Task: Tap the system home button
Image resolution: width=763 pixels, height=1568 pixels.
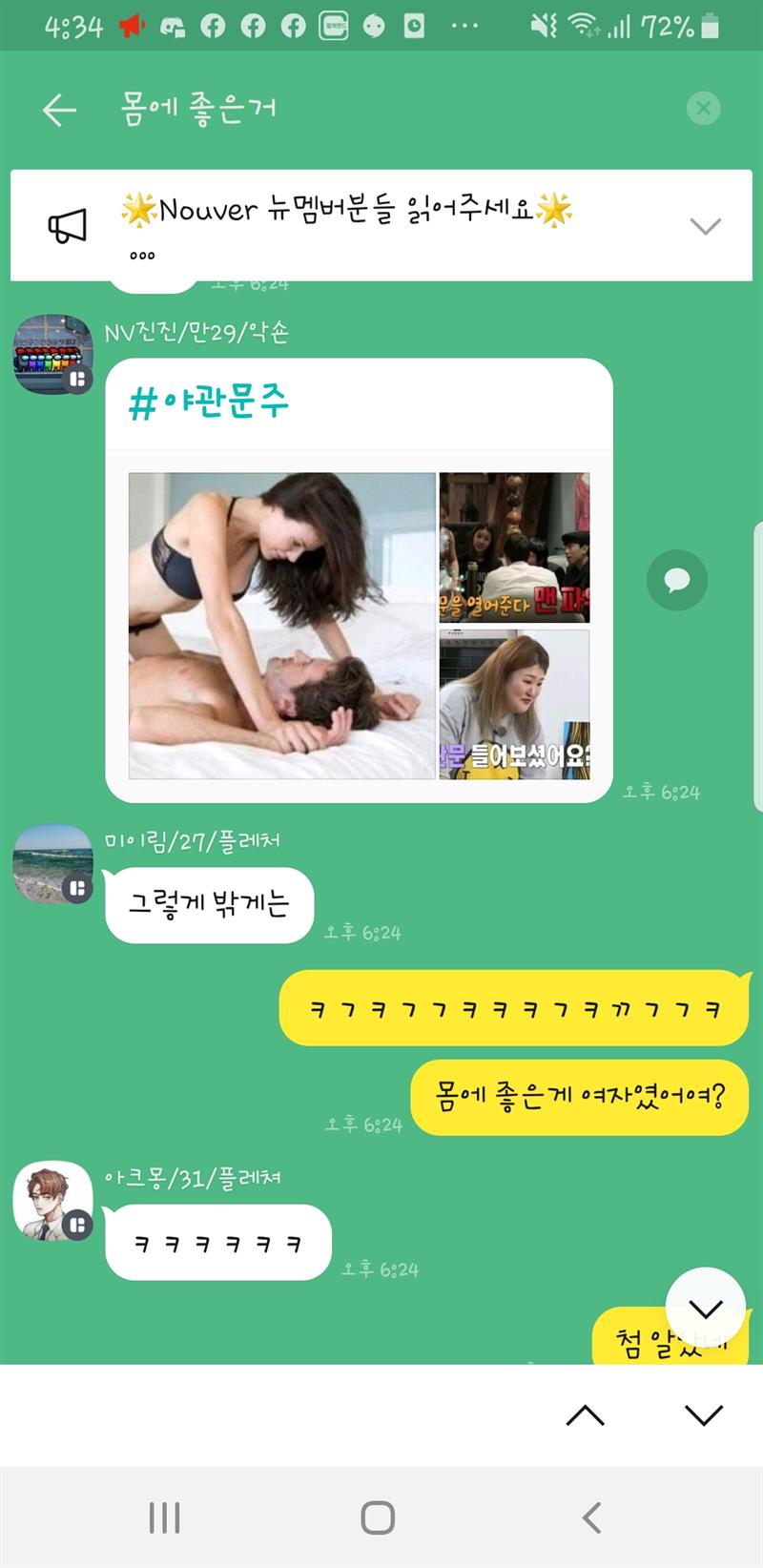Action: [x=378, y=1517]
